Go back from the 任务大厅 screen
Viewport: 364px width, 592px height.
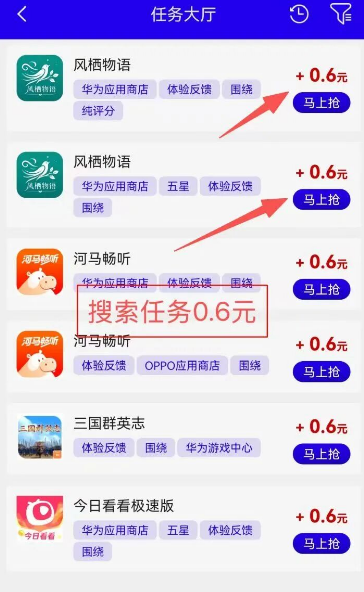coord(22,15)
